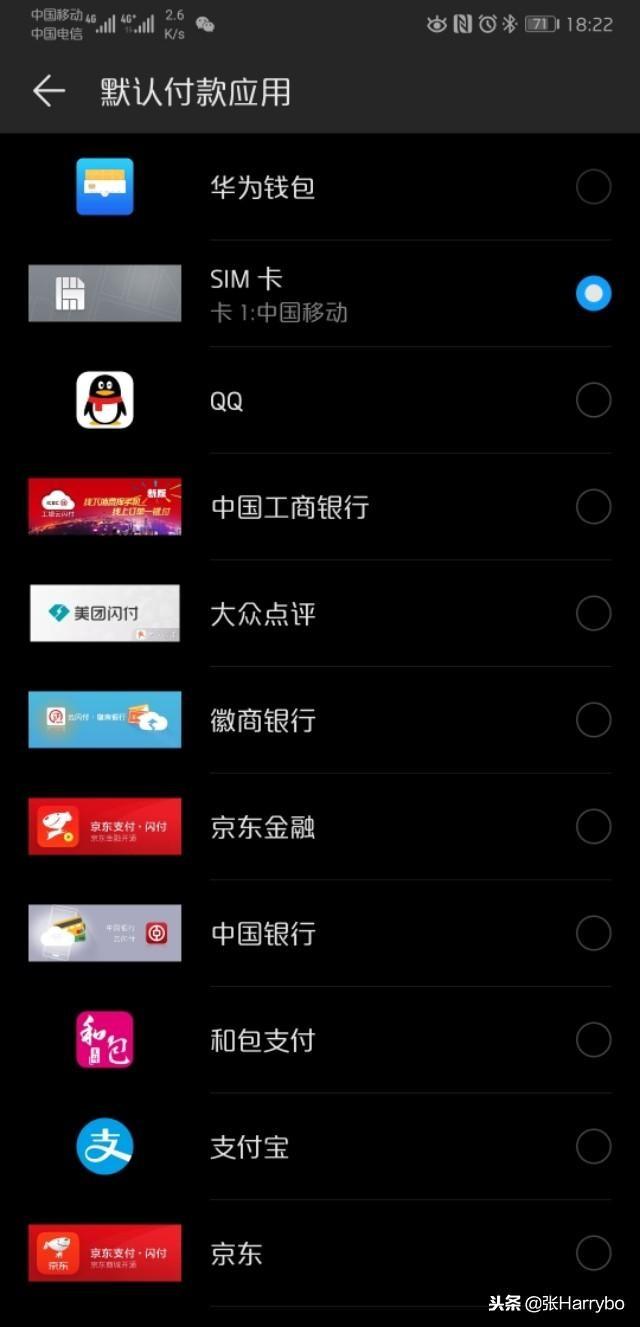Select 支付宝 as default payment app
640x1327 pixels.
(593, 1147)
